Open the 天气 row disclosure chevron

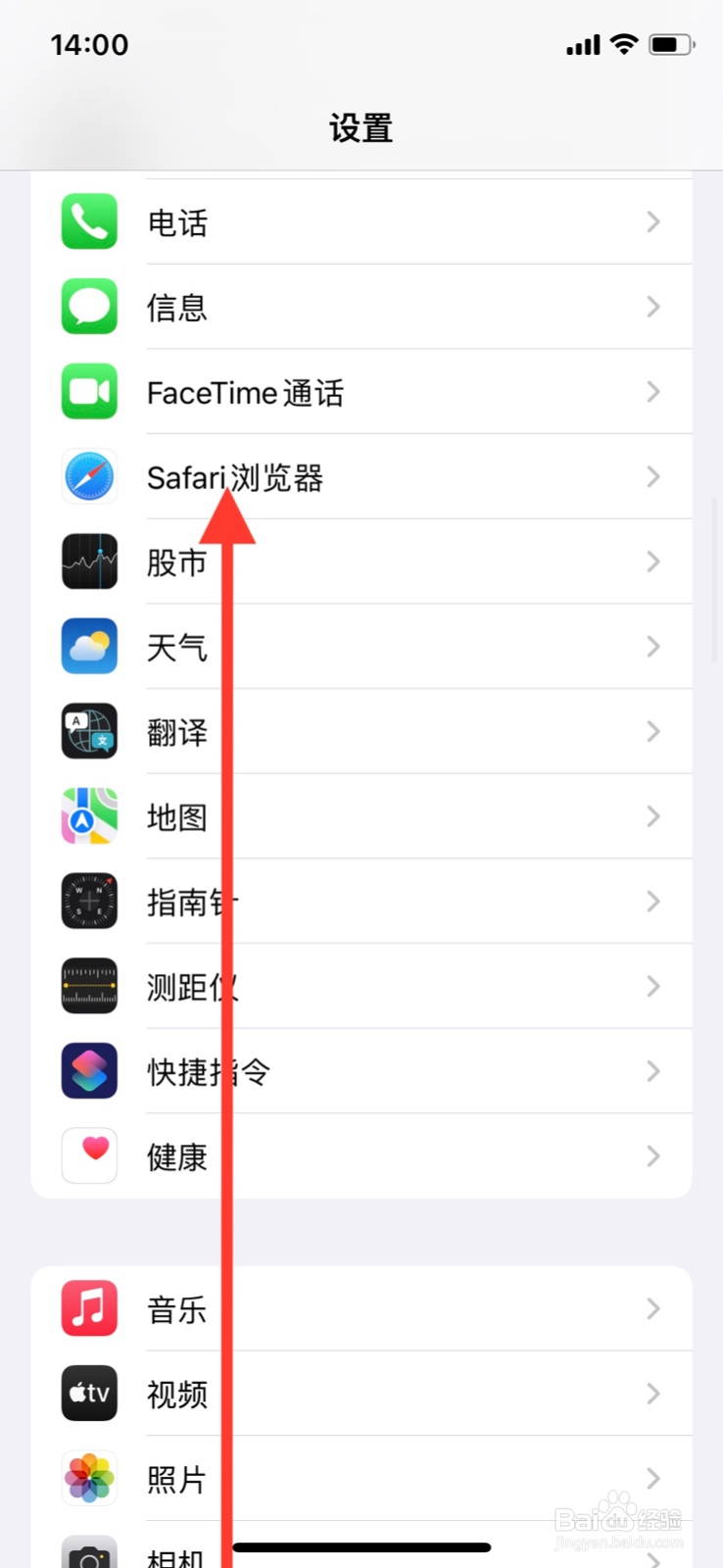pyautogui.click(x=652, y=646)
